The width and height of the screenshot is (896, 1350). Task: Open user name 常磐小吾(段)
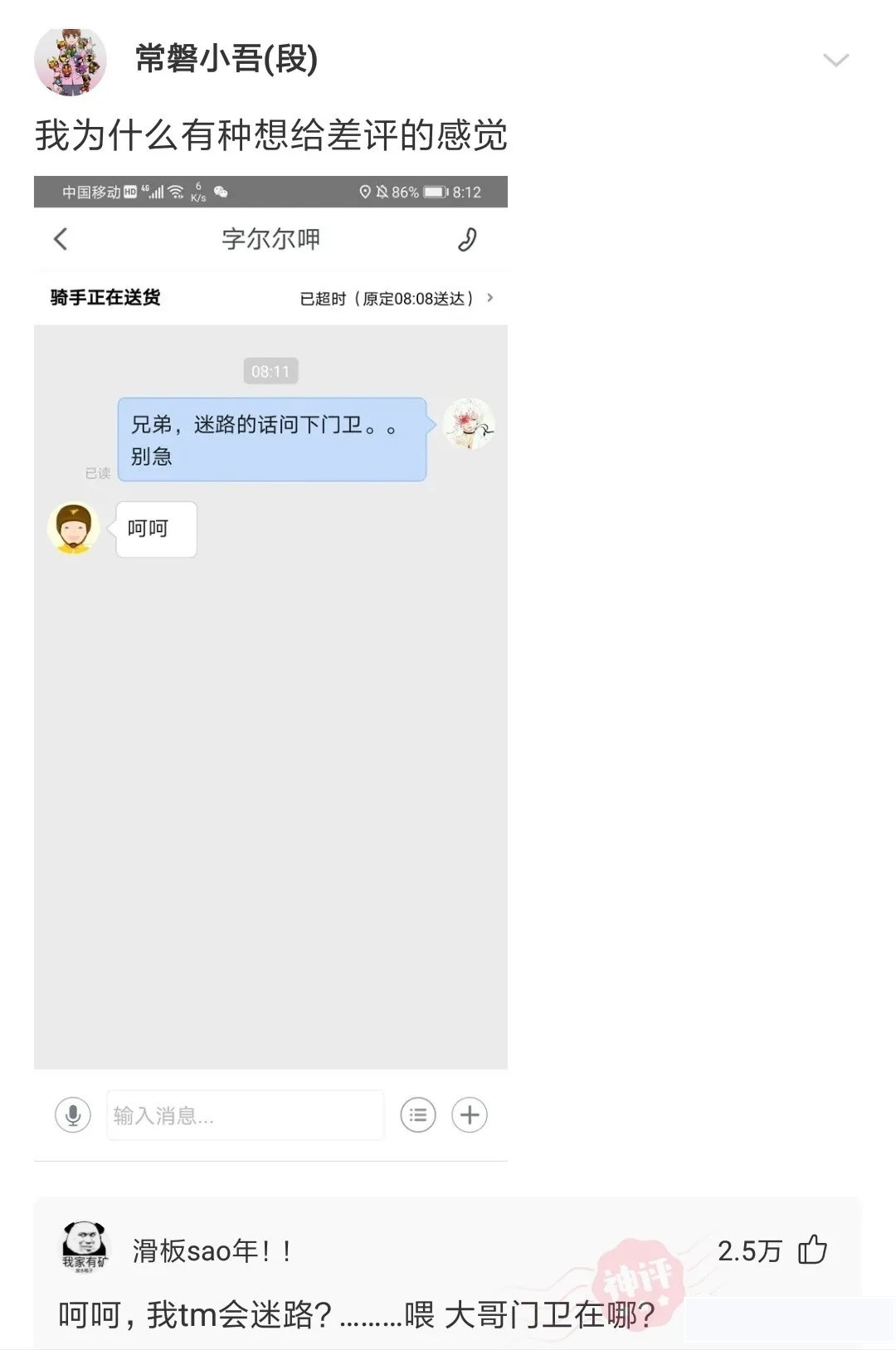(x=226, y=59)
